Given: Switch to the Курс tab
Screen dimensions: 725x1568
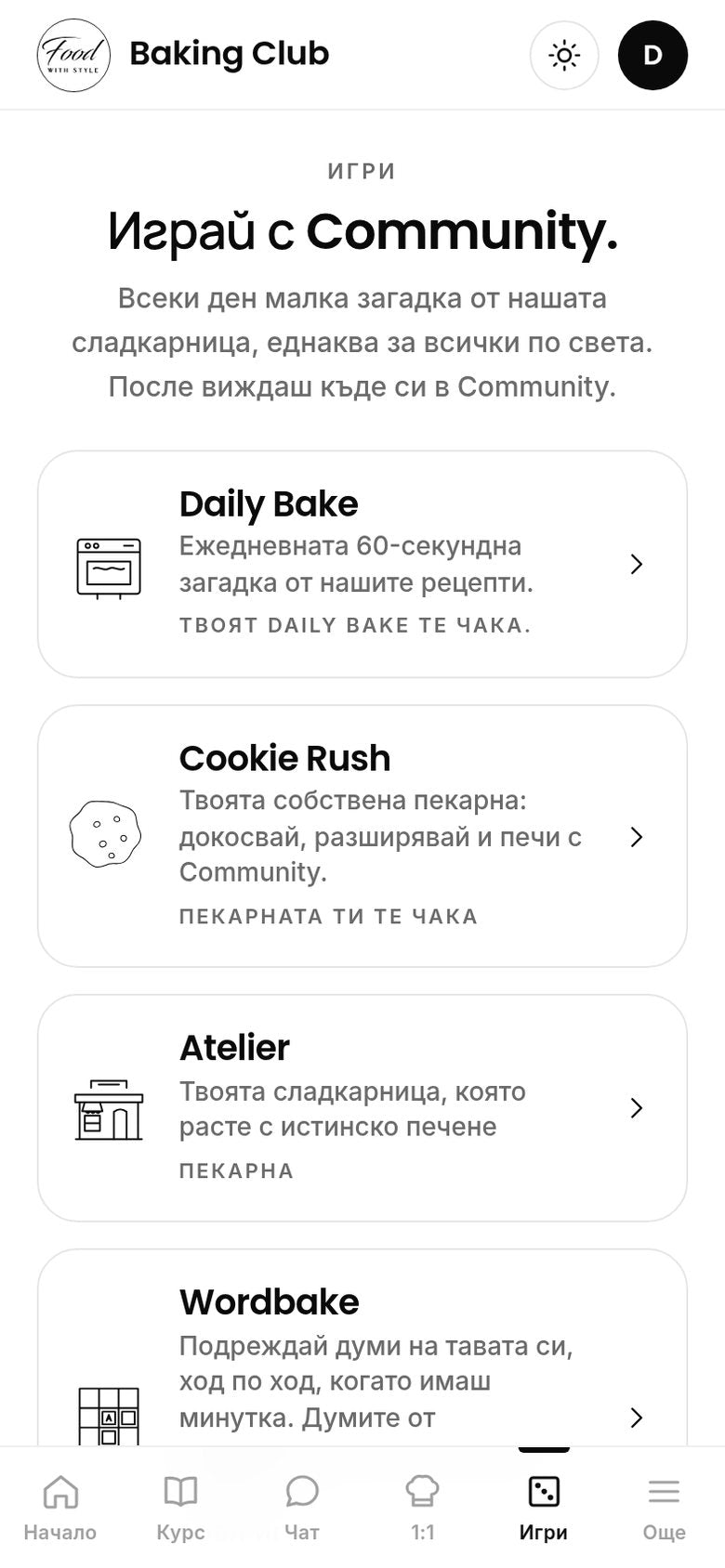Looking at the screenshot, I should coord(181,1507).
